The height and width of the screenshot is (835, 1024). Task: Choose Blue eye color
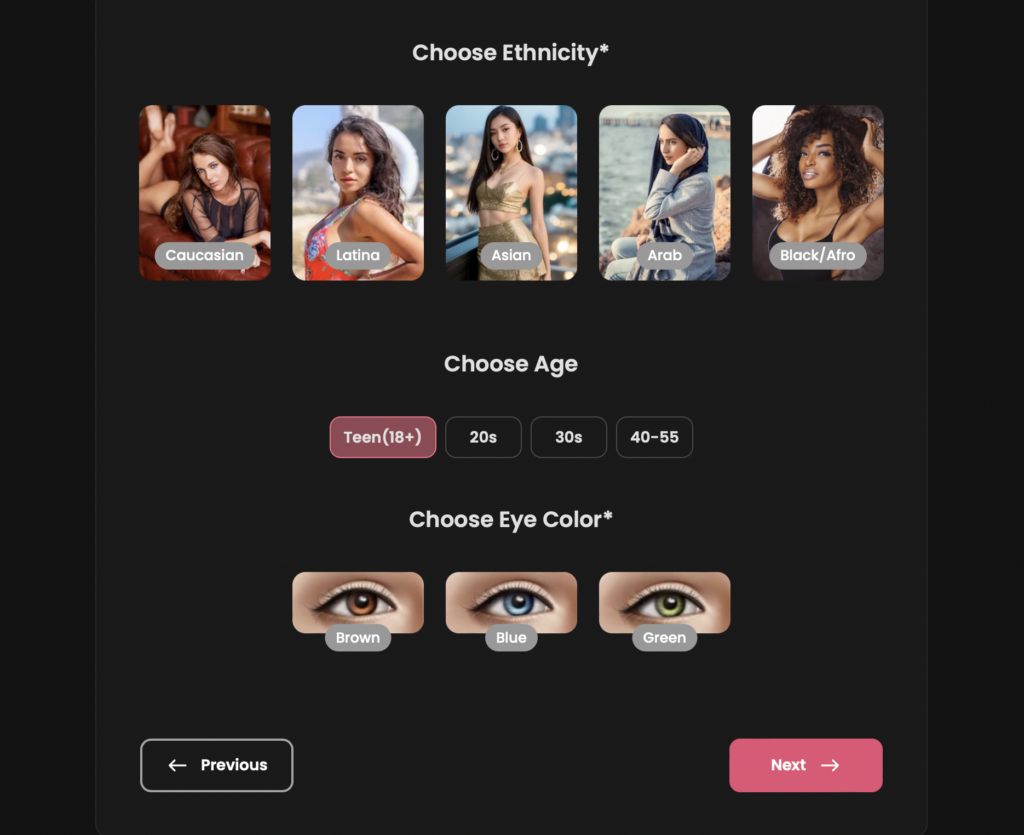[x=511, y=603]
